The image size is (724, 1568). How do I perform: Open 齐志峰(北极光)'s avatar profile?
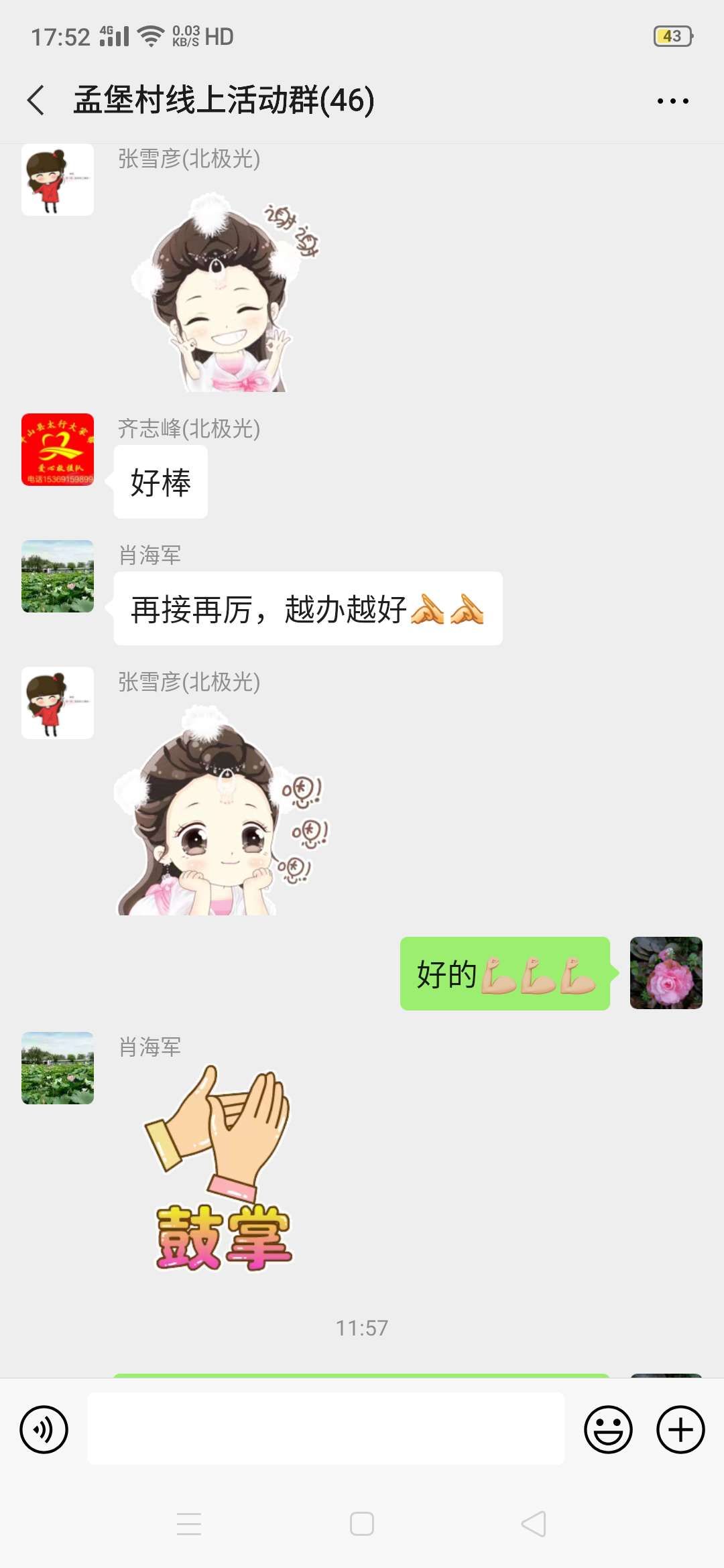[x=58, y=450]
